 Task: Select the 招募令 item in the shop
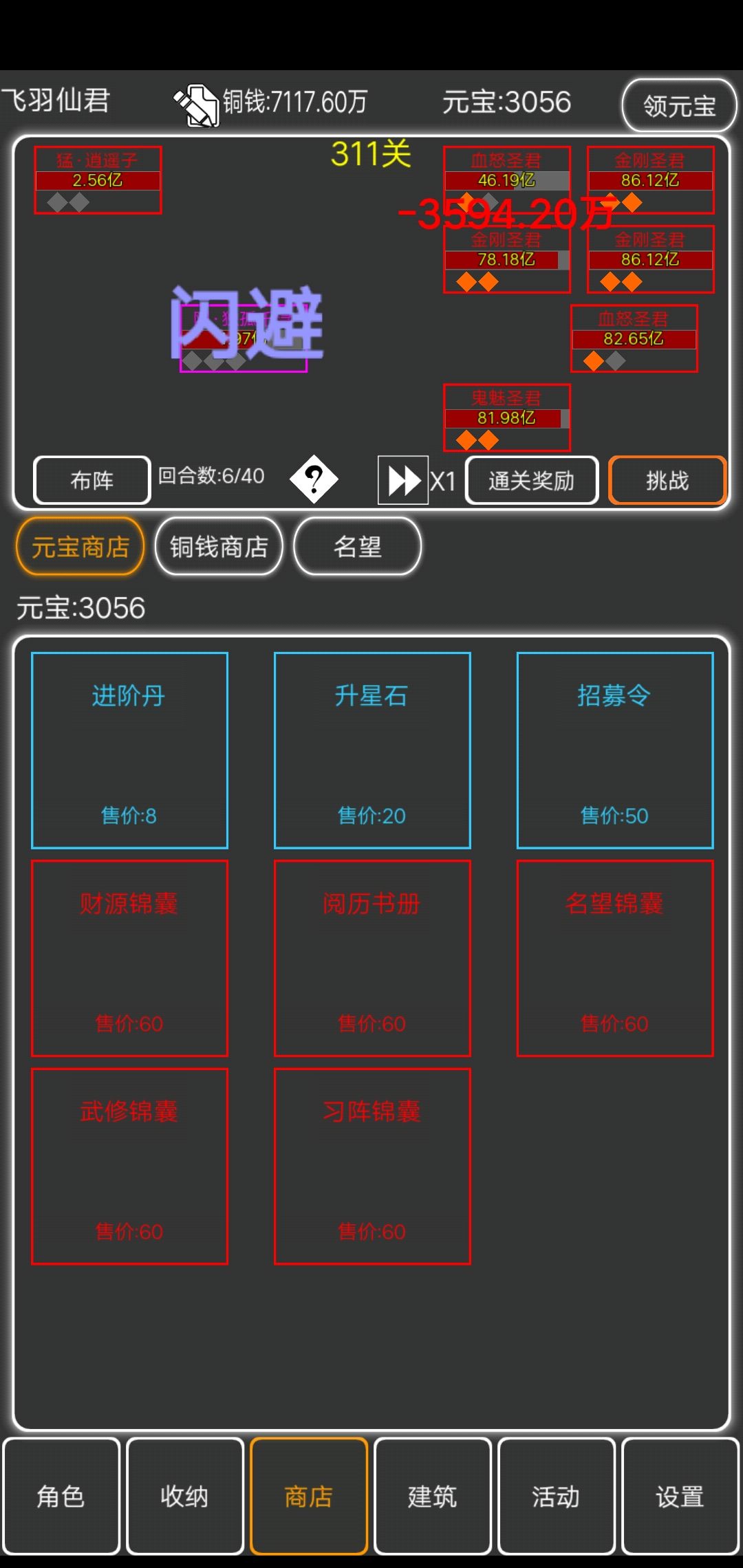coord(614,752)
